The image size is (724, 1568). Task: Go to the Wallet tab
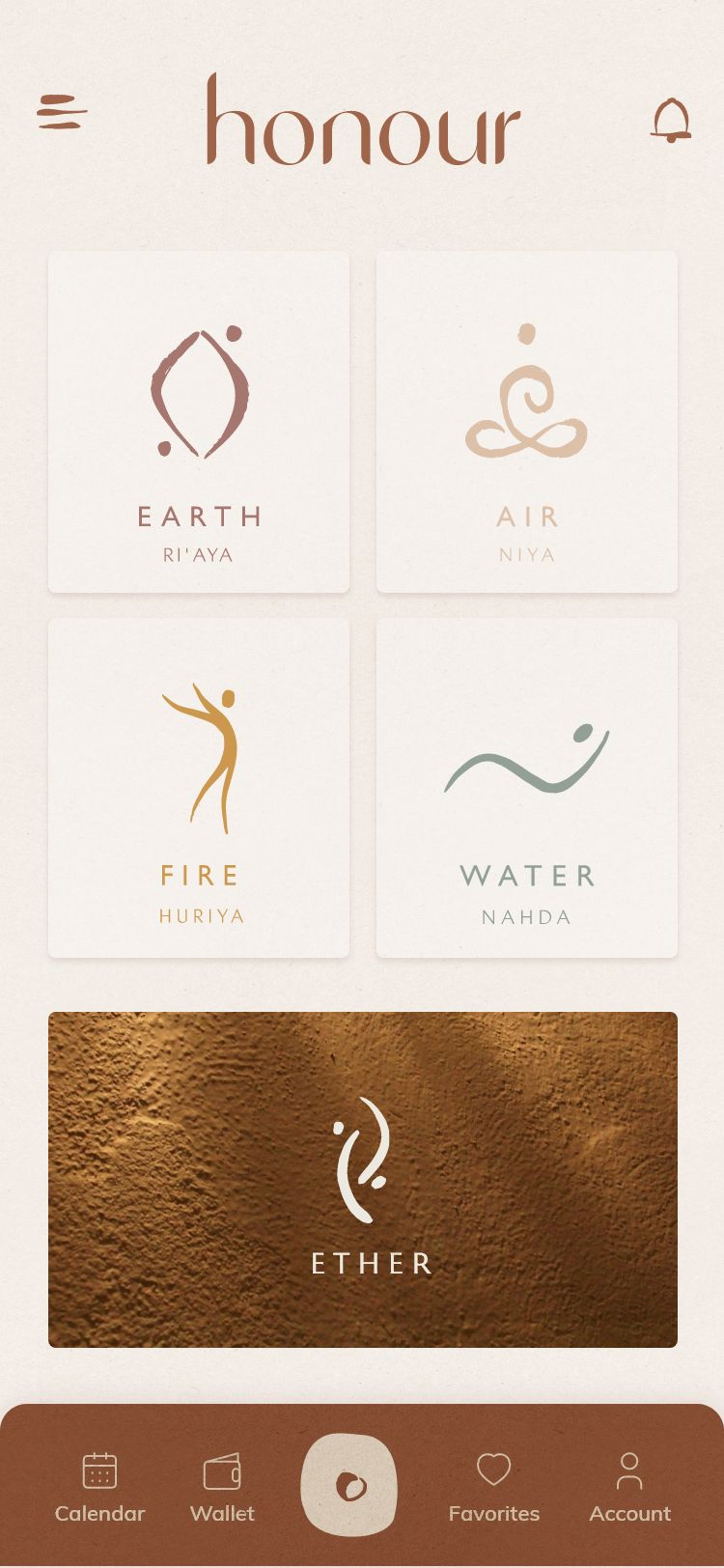(x=222, y=1488)
